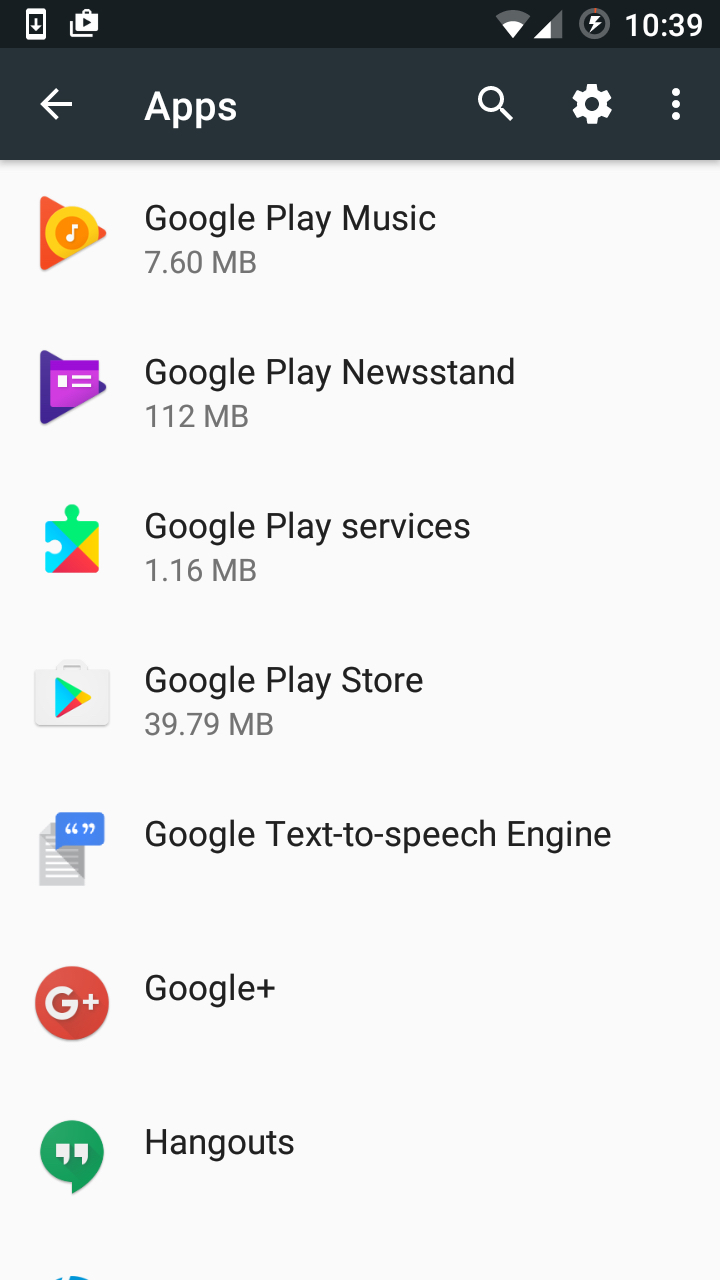
Task: Open the three-dot overflow menu
Action: [x=675, y=103]
